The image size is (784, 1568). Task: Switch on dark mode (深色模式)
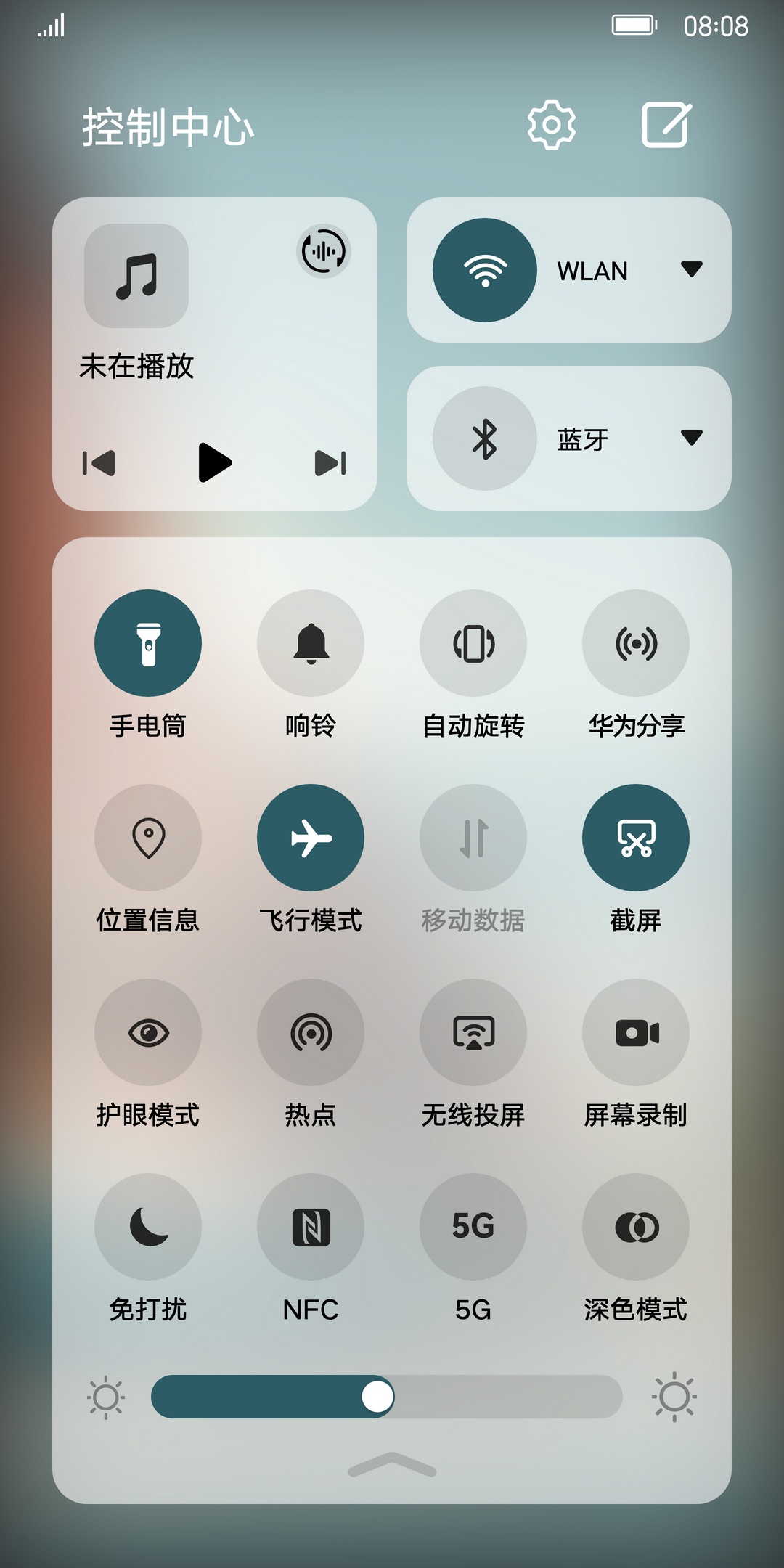[636, 1227]
